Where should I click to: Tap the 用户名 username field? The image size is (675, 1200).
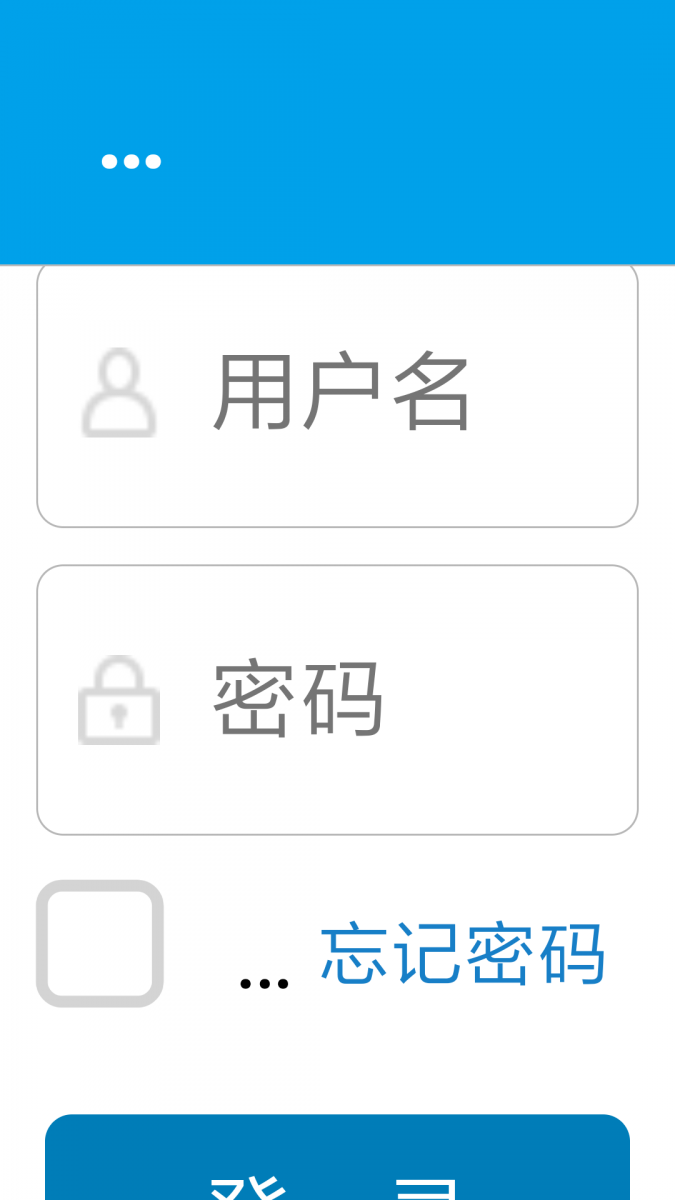point(337,393)
